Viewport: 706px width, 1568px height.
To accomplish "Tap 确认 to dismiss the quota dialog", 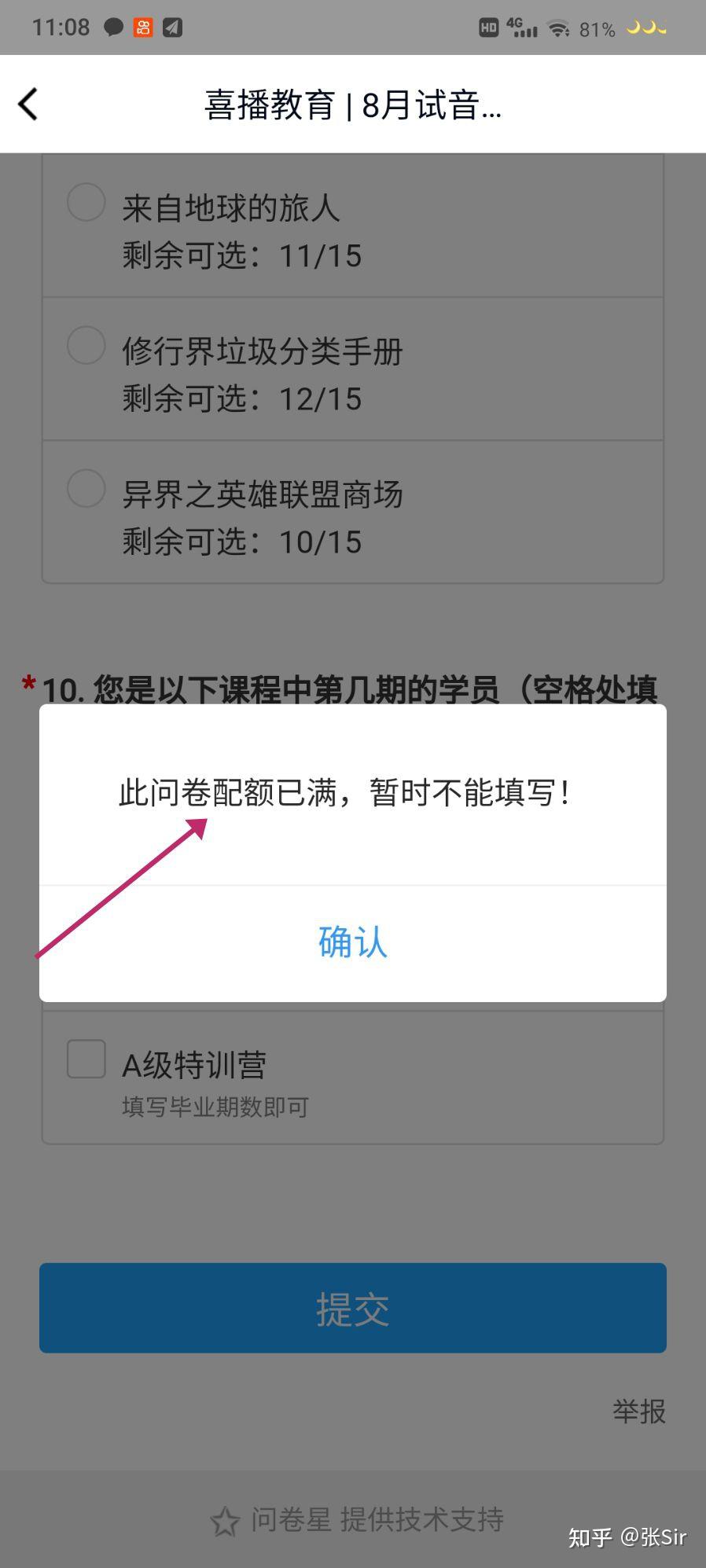I will pos(353,942).
